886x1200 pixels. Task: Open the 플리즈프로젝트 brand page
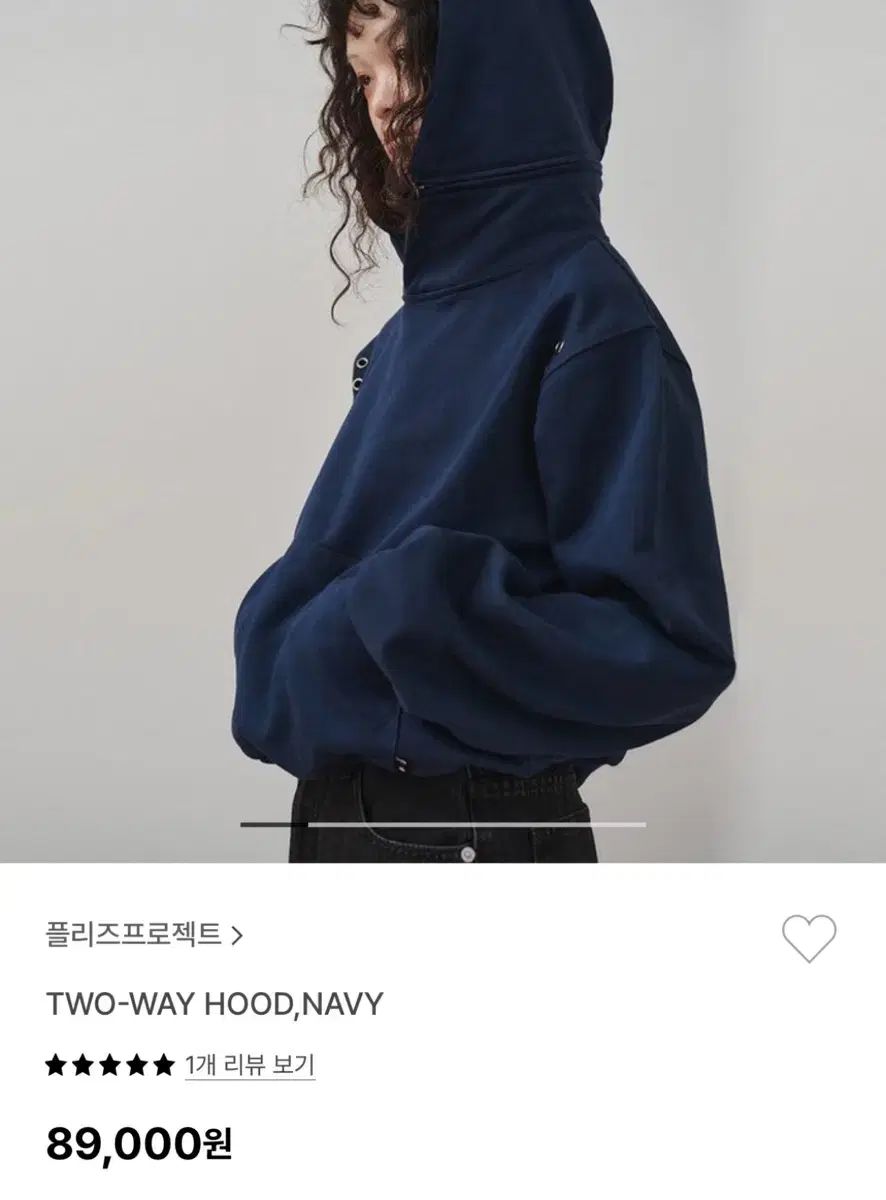144,935
